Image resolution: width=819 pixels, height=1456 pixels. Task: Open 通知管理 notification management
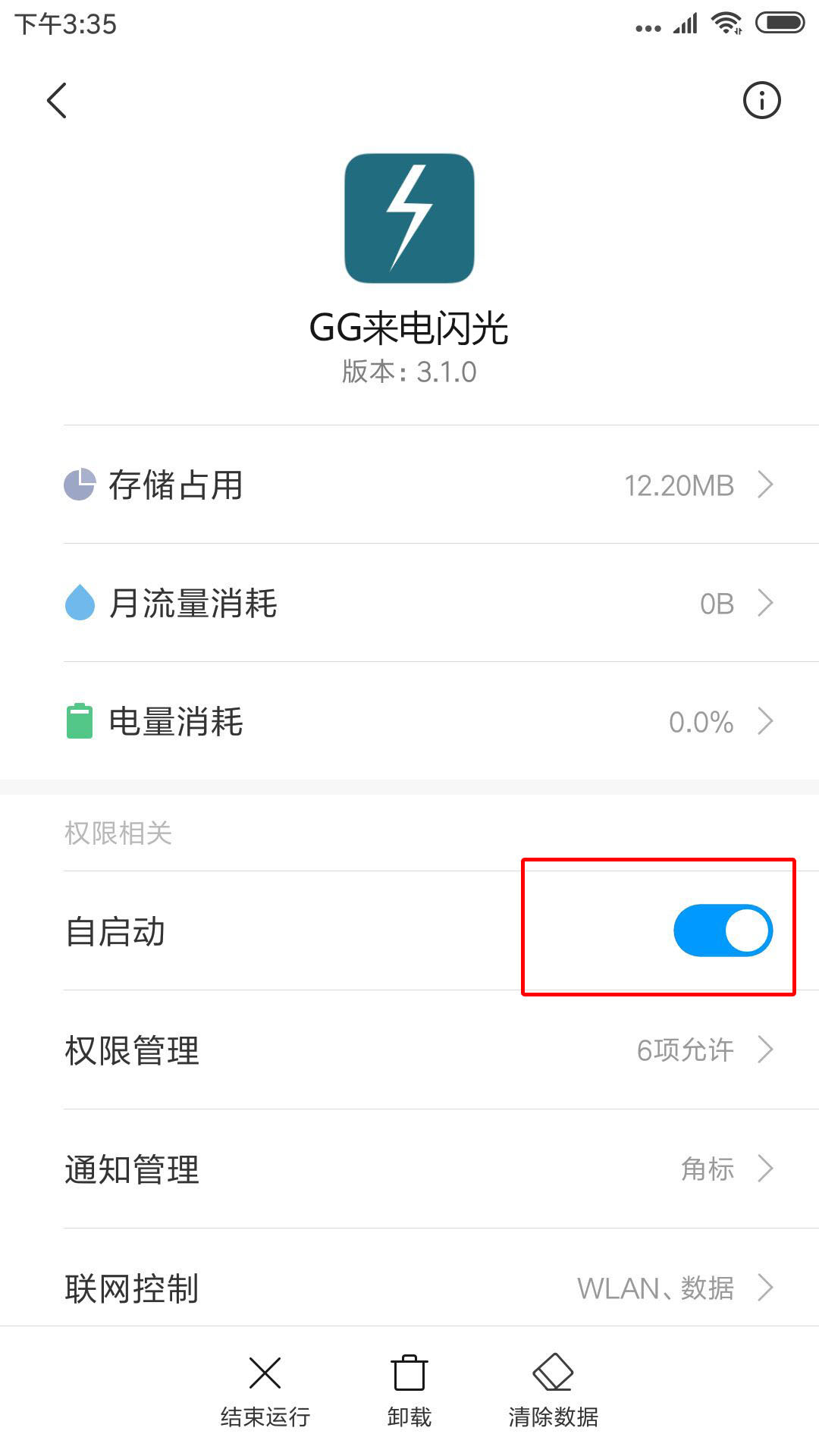coord(419,1169)
